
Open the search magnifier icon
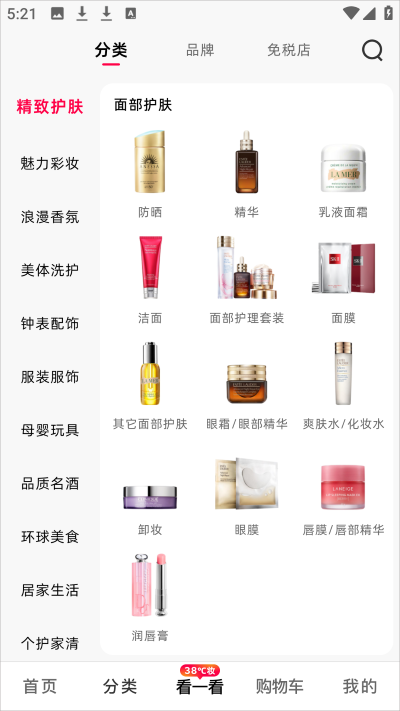click(x=372, y=50)
